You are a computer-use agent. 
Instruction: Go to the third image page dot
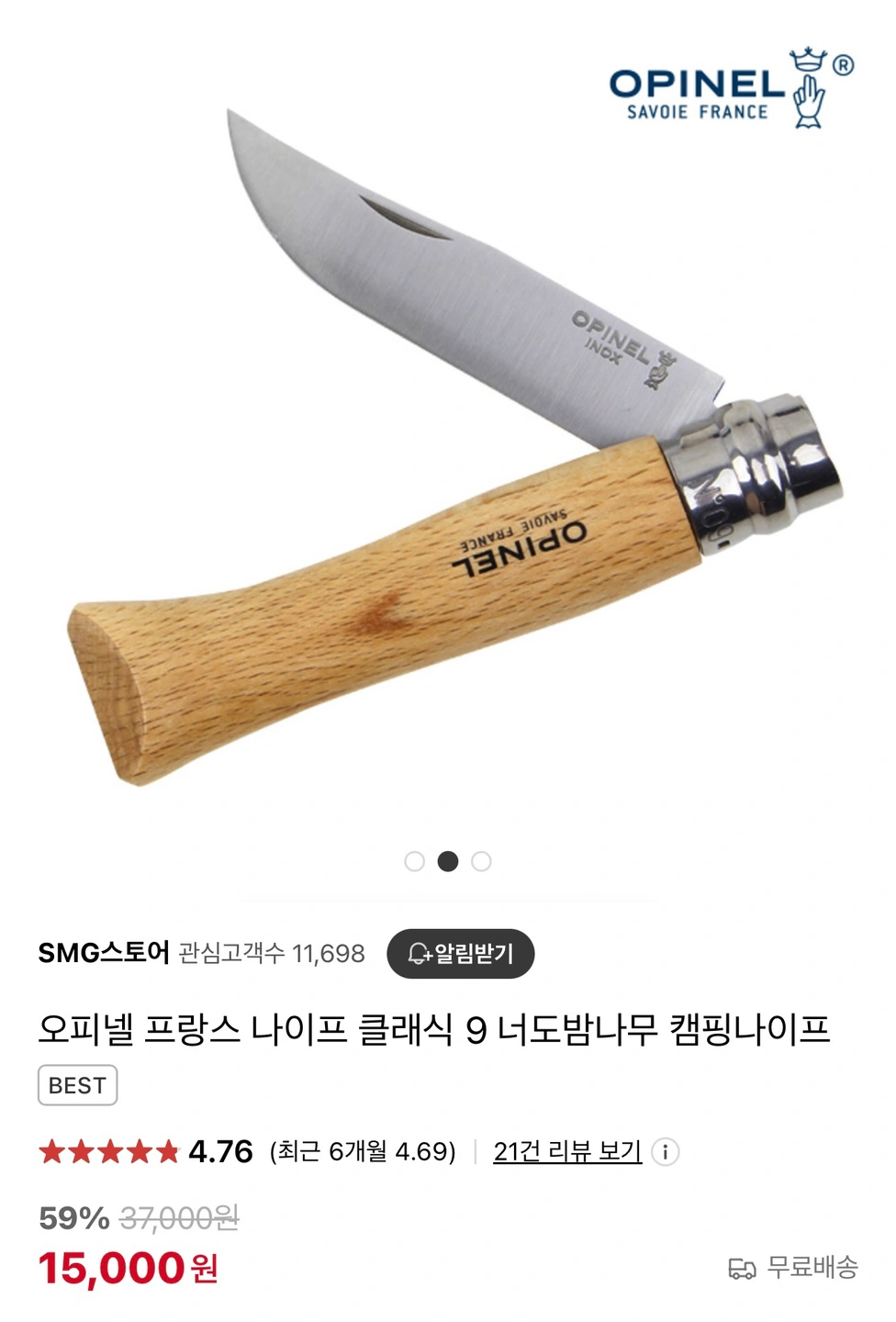click(x=481, y=861)
